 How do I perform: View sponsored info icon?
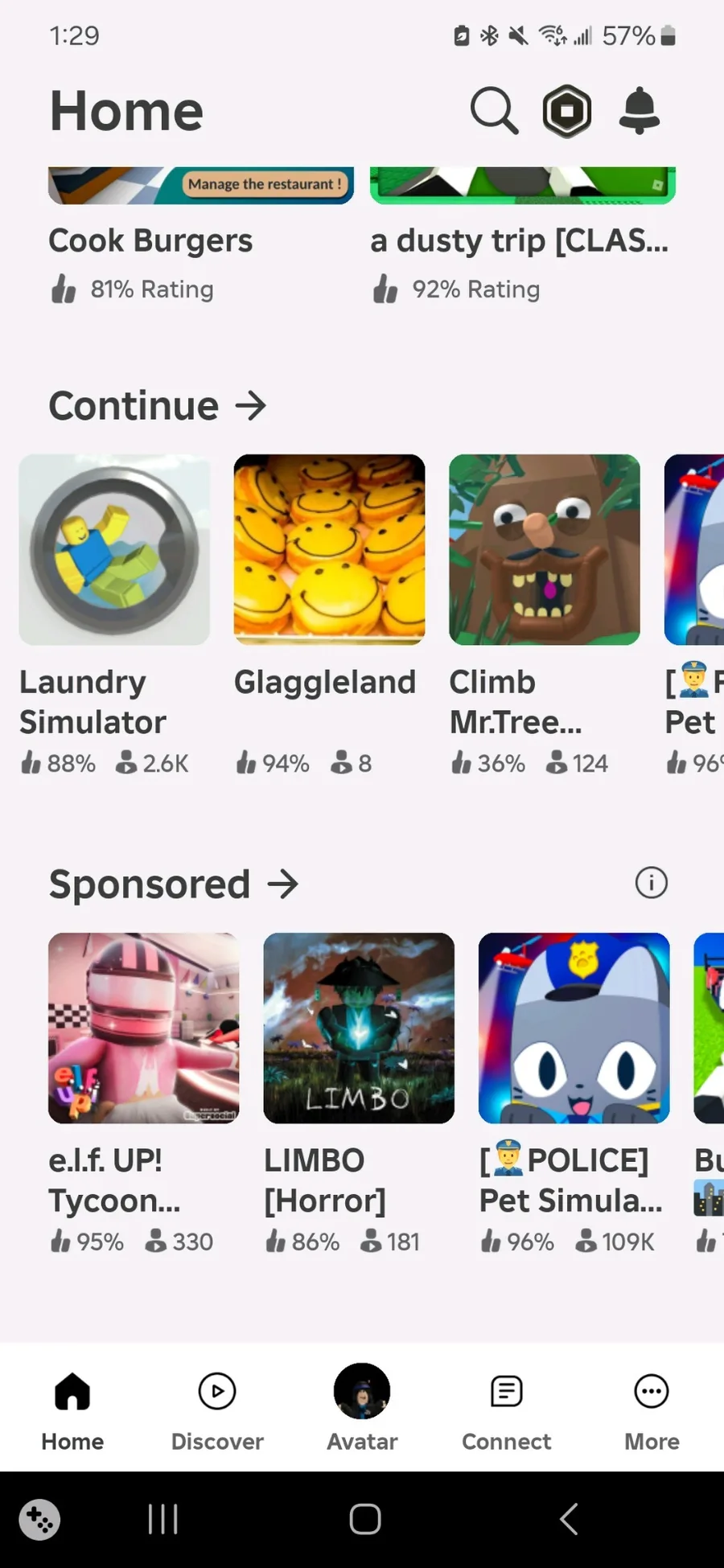pyautogui.click(x=652, y=883)
